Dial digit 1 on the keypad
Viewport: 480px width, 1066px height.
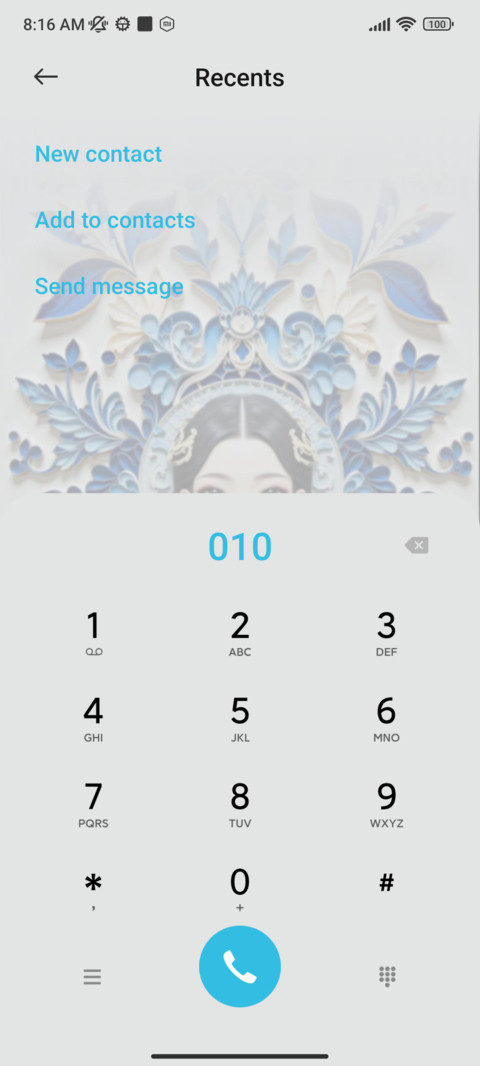pos(93,634)
